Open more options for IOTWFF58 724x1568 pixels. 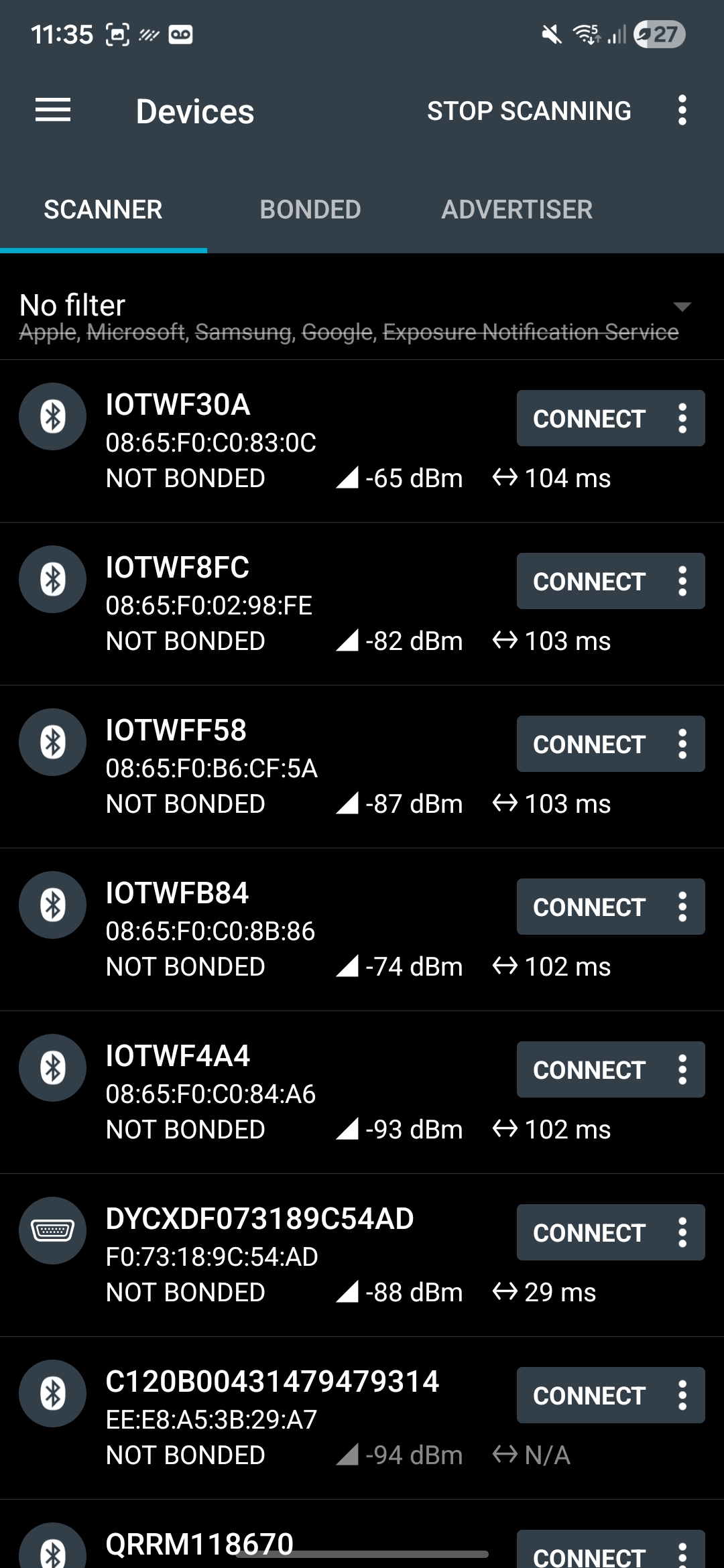pyautogui.click(x=682, y=744)
